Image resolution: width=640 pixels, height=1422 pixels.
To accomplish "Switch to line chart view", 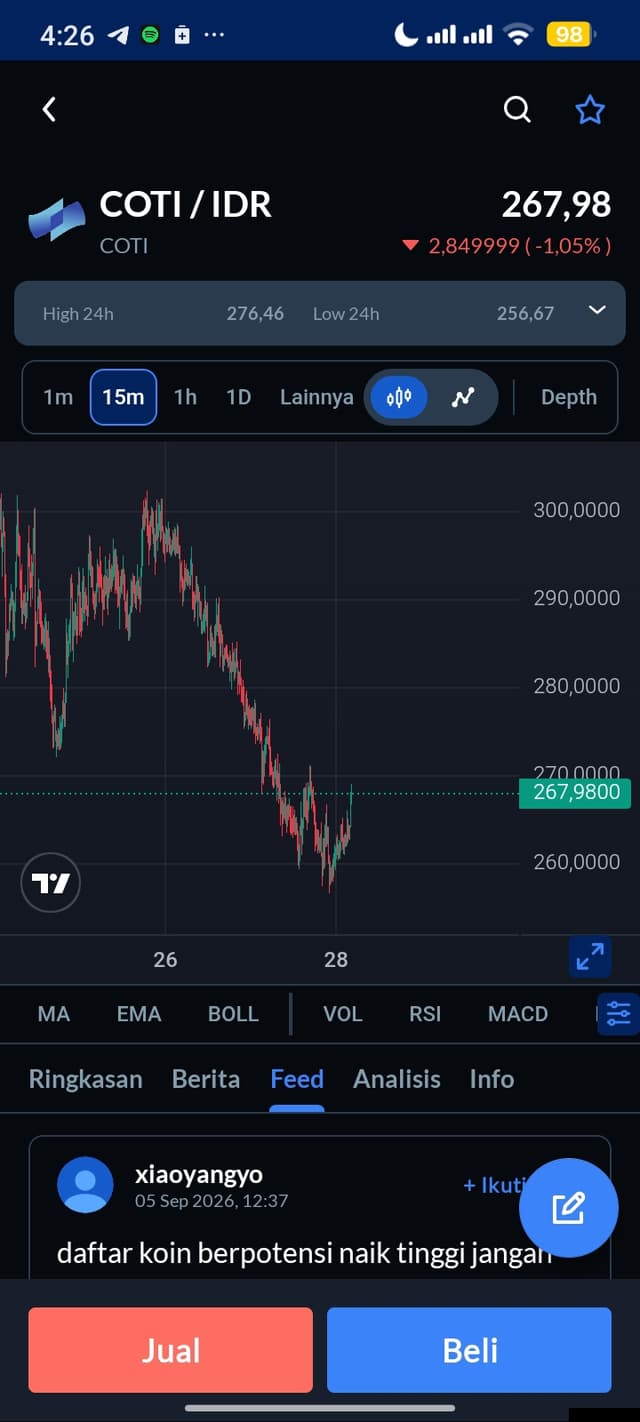I will coord(462,397).
